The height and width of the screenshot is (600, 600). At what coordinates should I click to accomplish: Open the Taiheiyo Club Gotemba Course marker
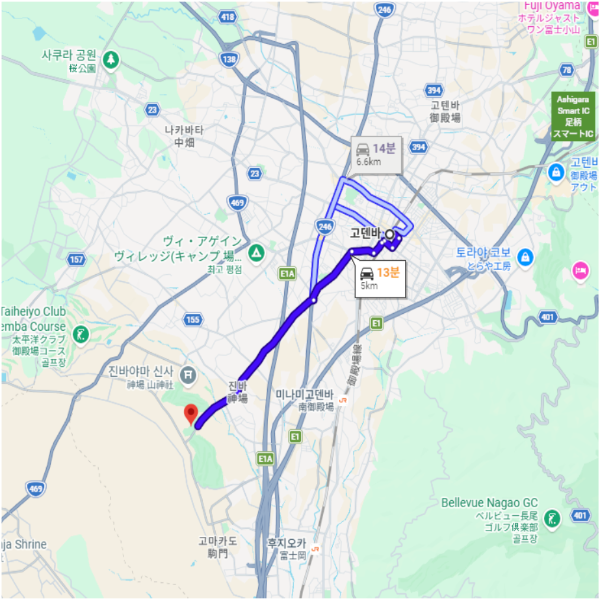pos(81,333)
